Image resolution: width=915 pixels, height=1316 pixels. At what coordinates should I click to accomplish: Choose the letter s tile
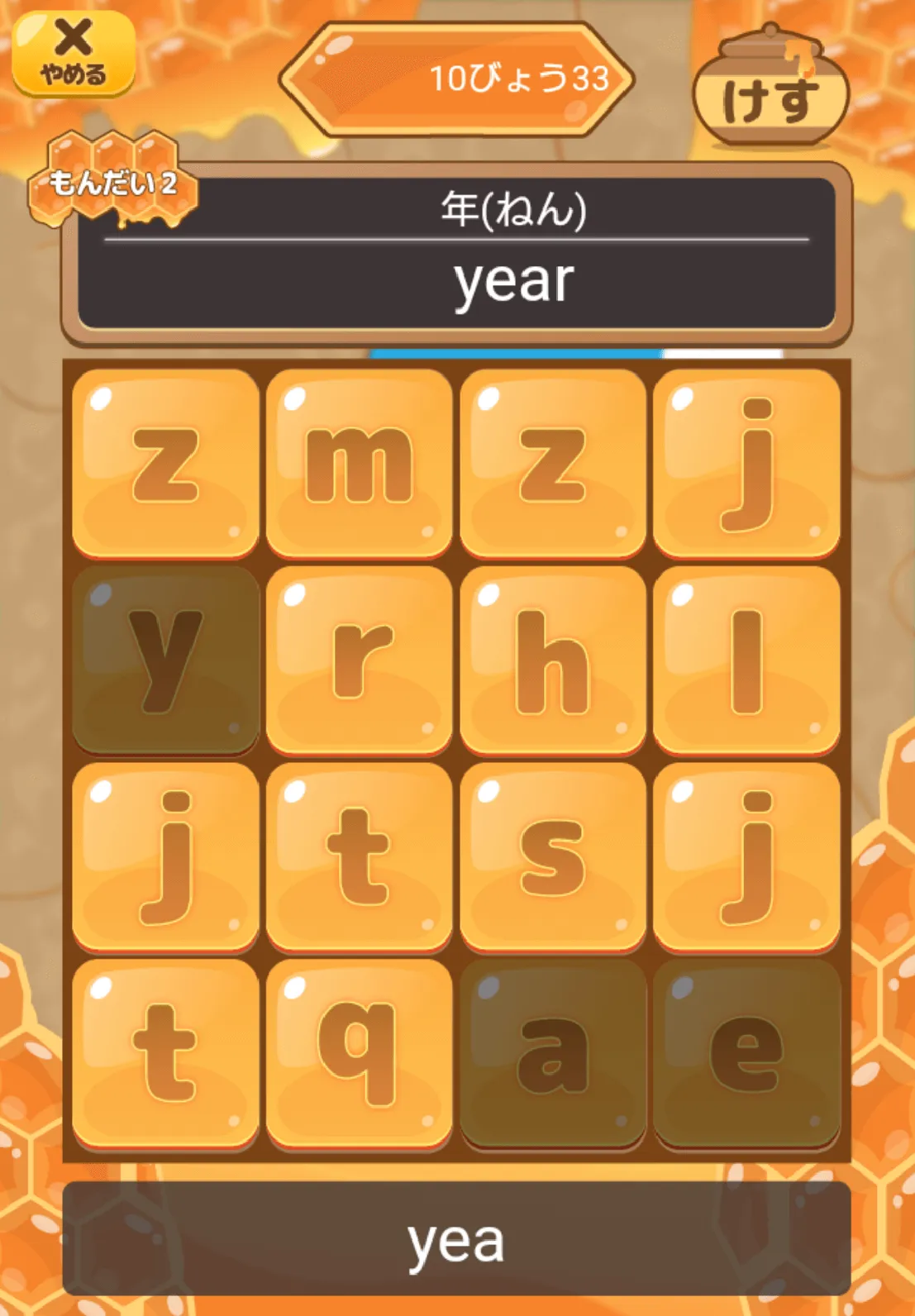553,857
